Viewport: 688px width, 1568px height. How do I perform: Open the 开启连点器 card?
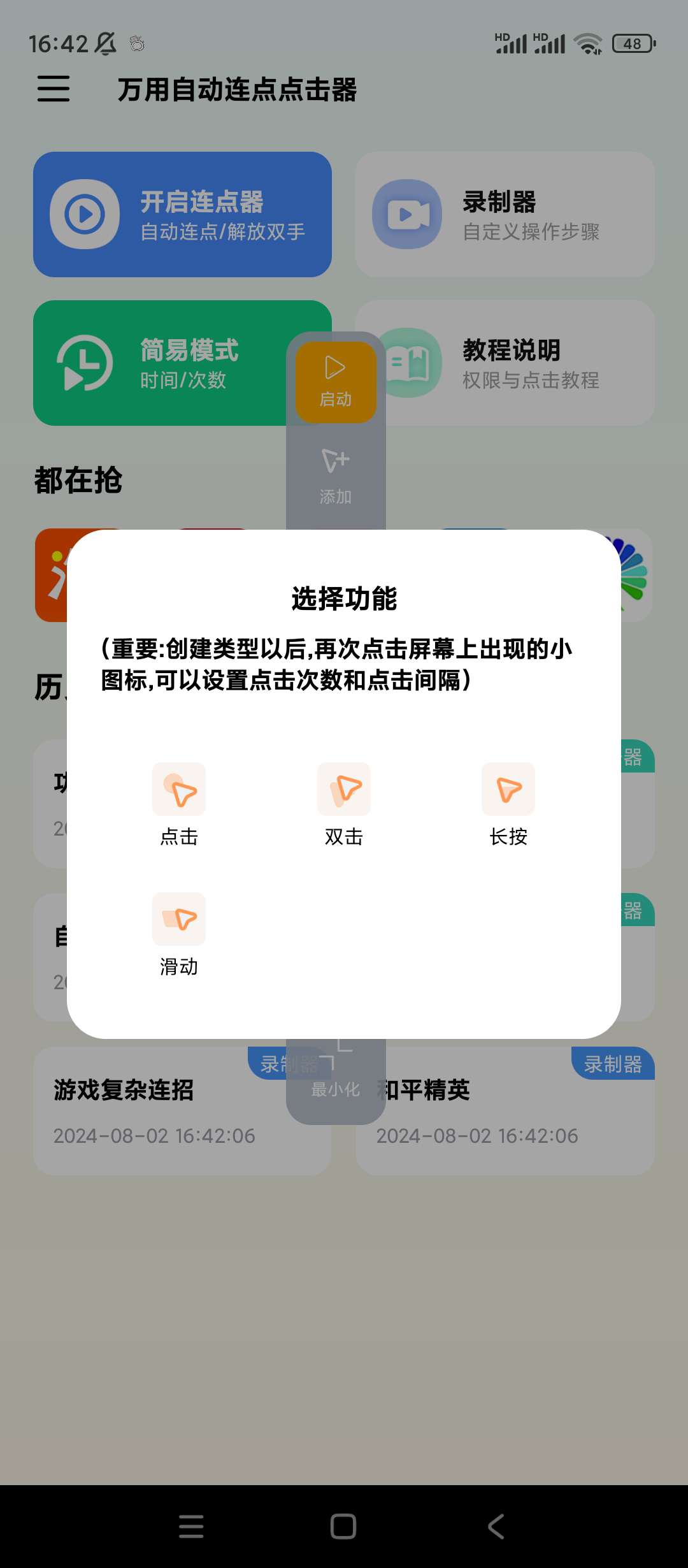[x=182, y=214]
